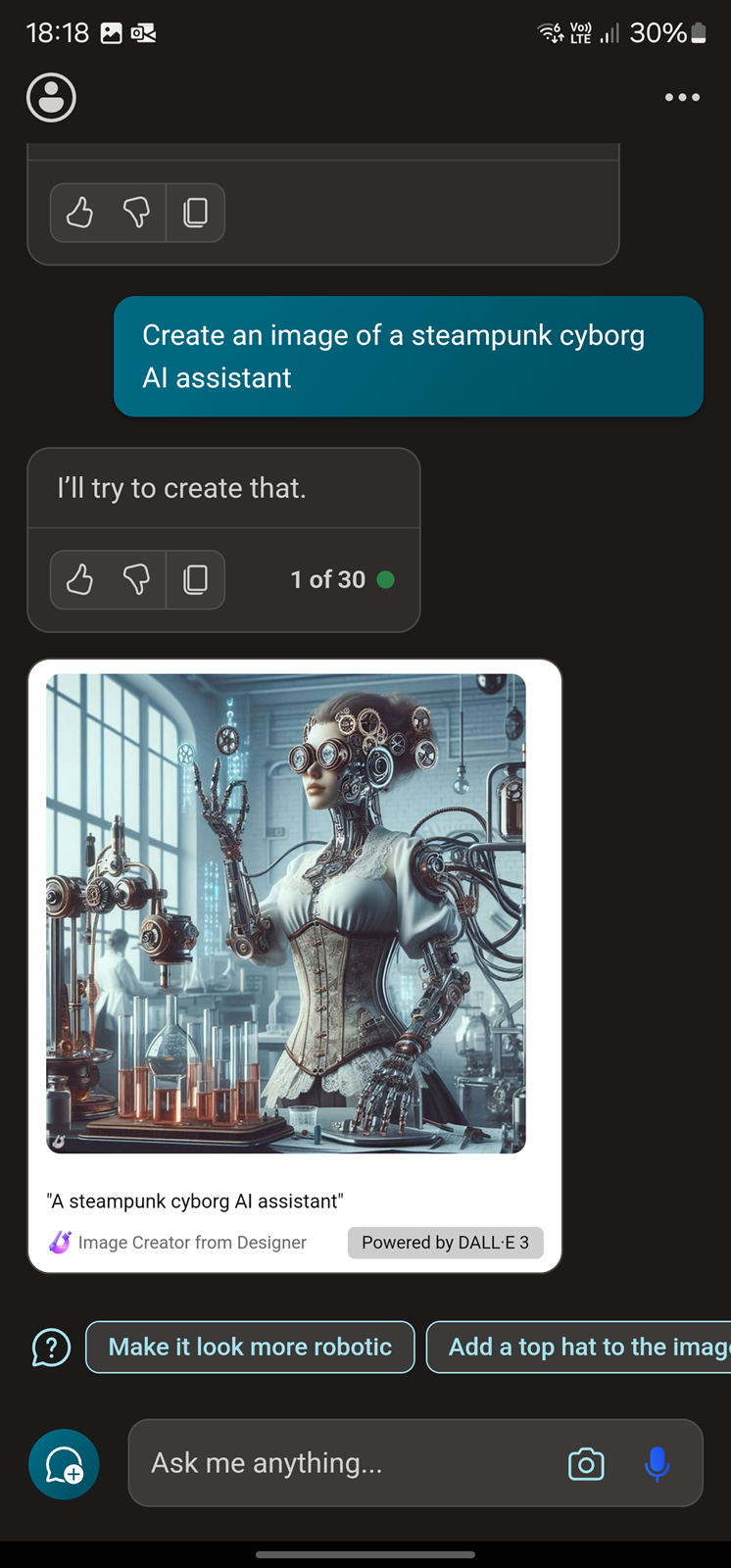Tap the Powered by DALL·E 3 badge

pos(445,1243)
